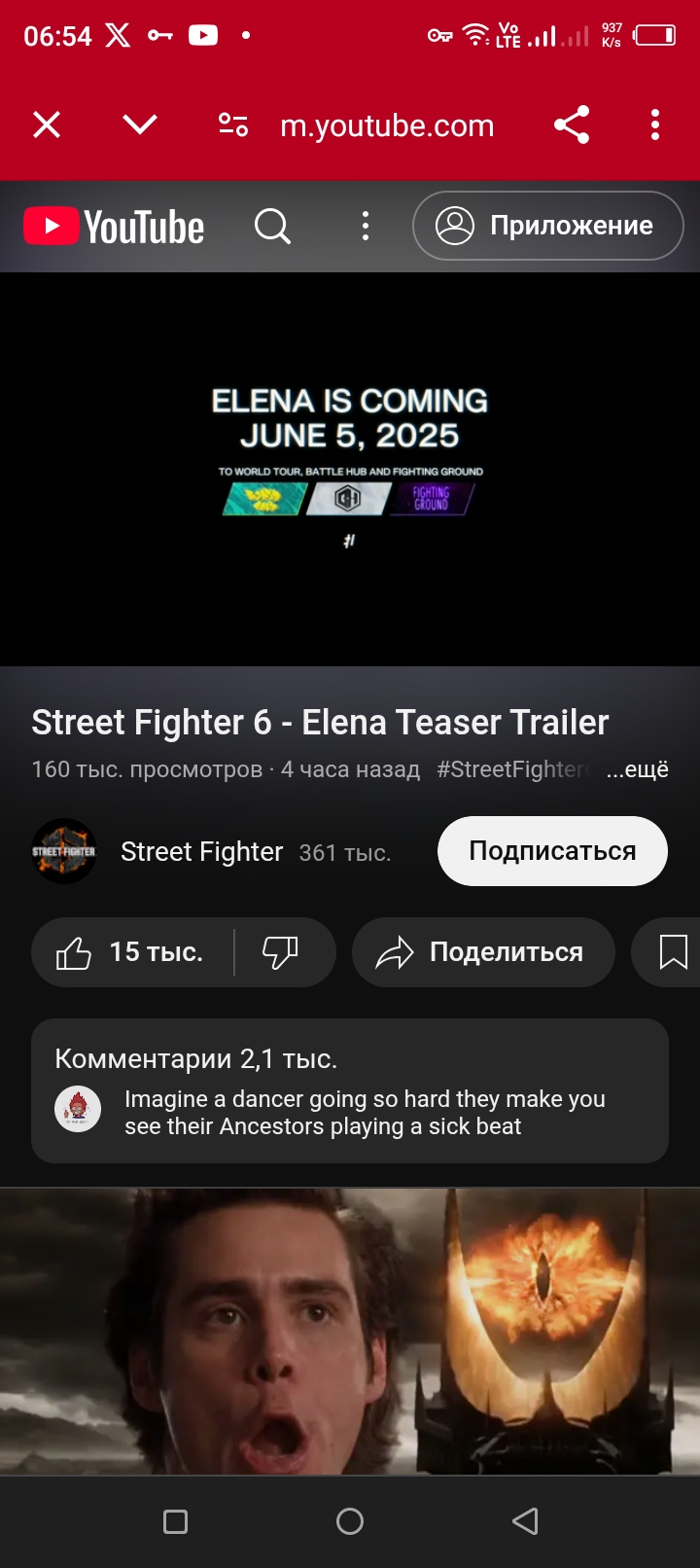Tap Поделиться to share the video
Viewport: 700px width, 1568px height.
(483, 952)
